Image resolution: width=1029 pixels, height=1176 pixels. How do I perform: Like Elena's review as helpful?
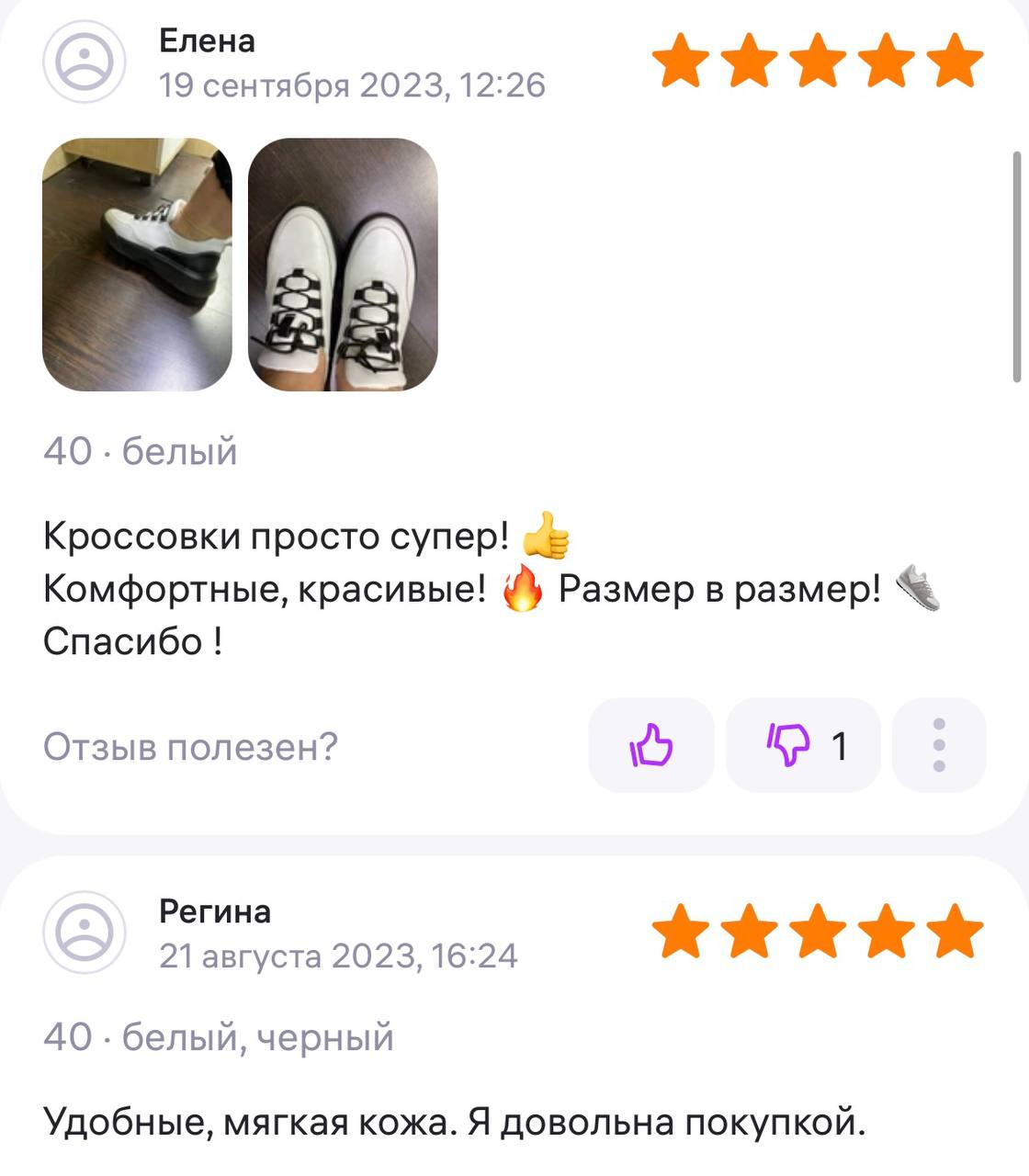coord(651,745)
